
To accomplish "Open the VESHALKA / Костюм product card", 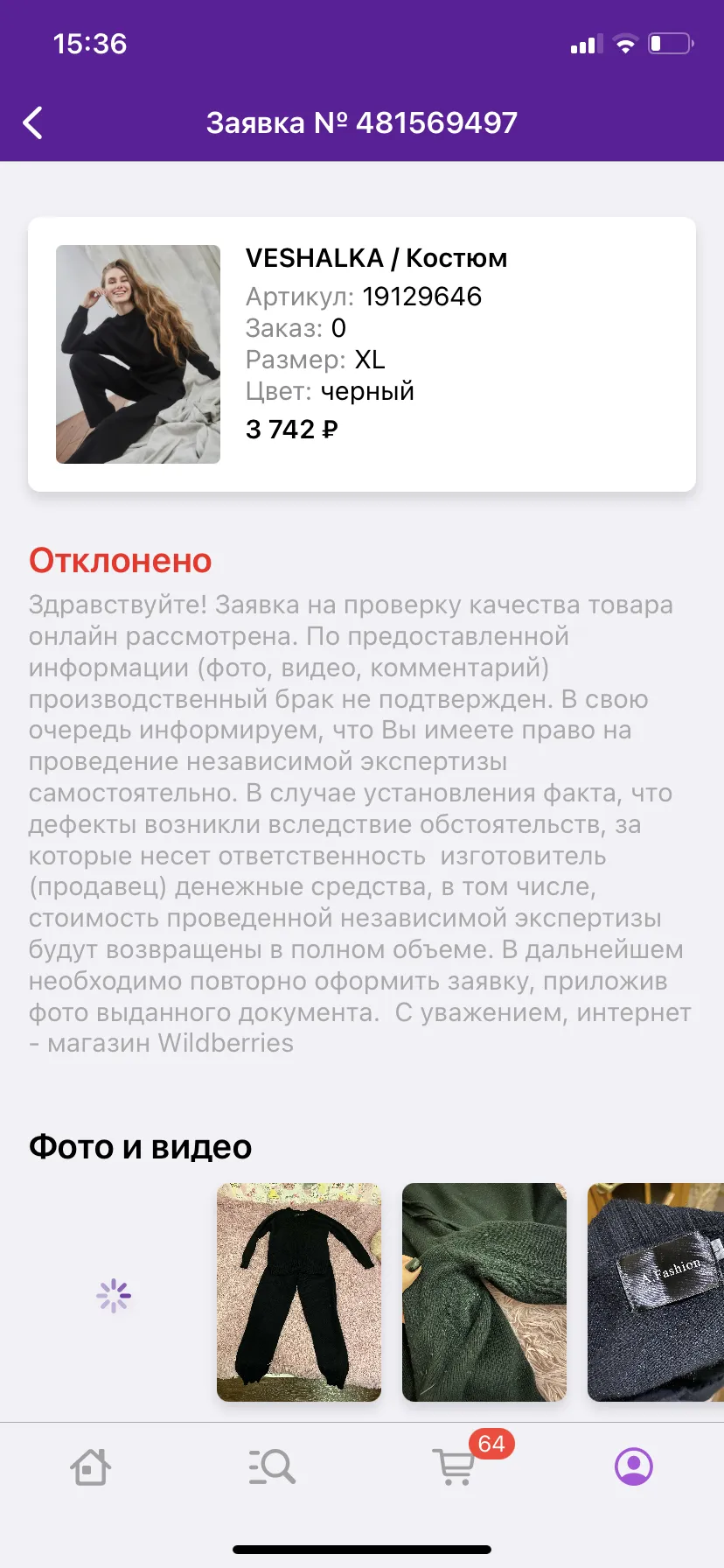I will [362, 354].
